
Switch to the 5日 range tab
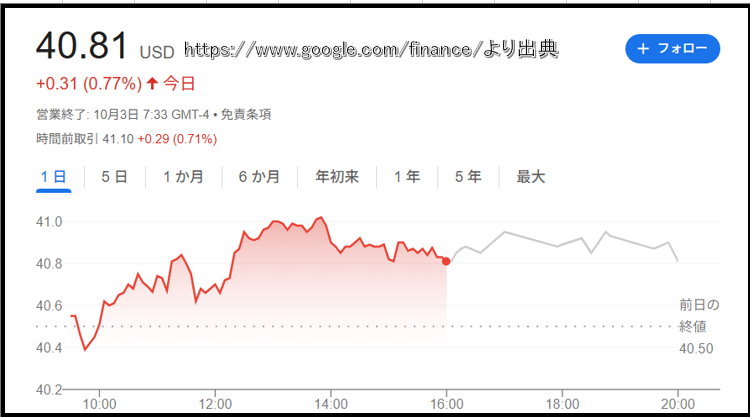[x=114, y=177]
